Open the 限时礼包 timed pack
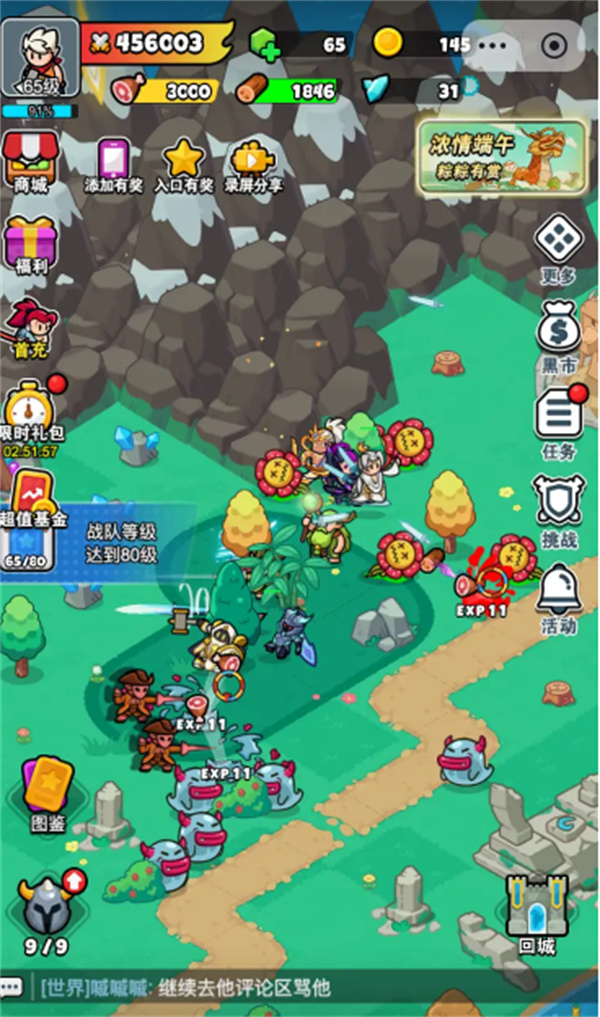Screen dimensions: 600x1017 pos(32,416)
